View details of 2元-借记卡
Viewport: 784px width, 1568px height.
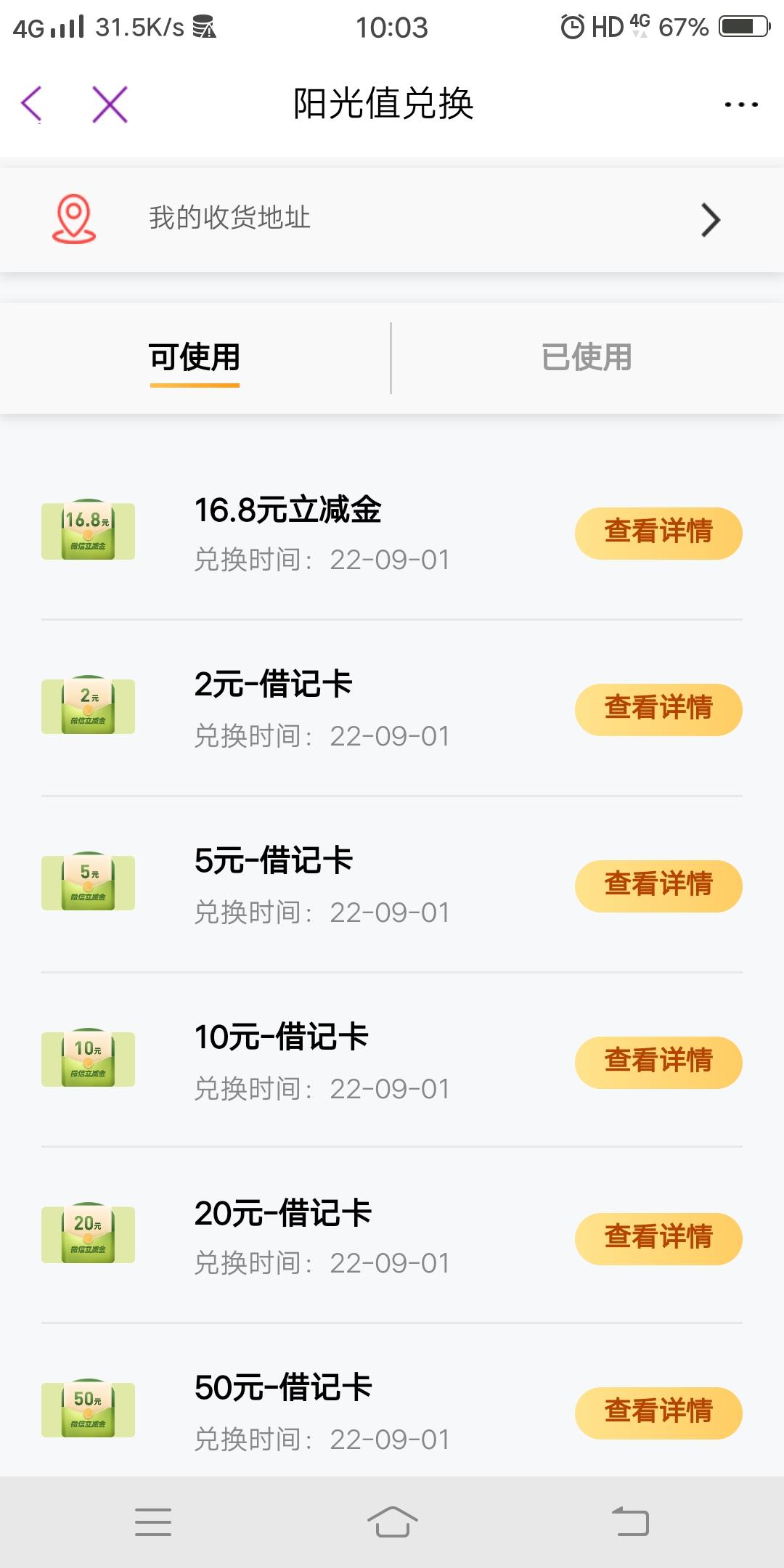[x=658, y=709]
